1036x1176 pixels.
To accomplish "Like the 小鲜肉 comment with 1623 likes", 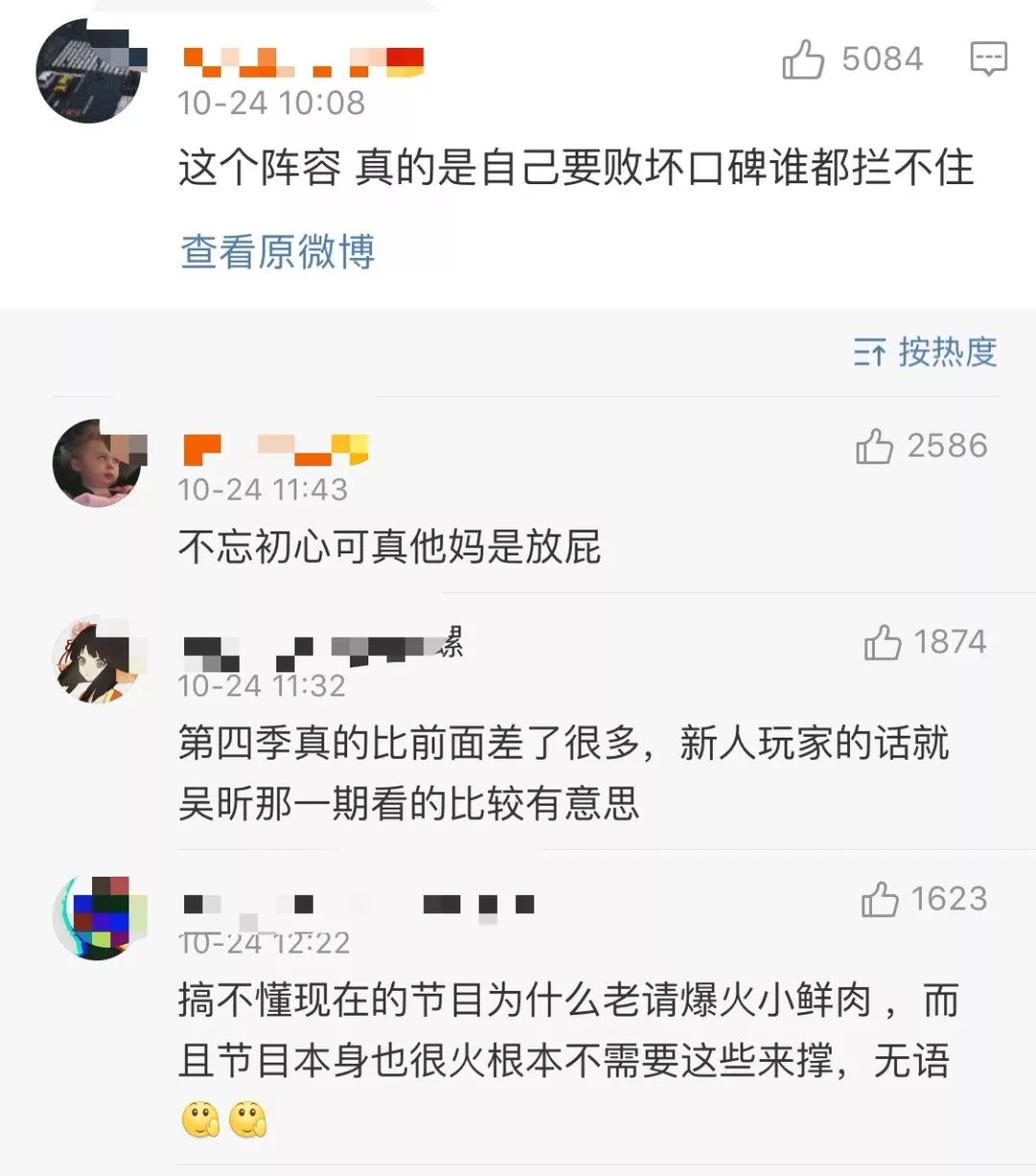I will [x=880, y=900].
